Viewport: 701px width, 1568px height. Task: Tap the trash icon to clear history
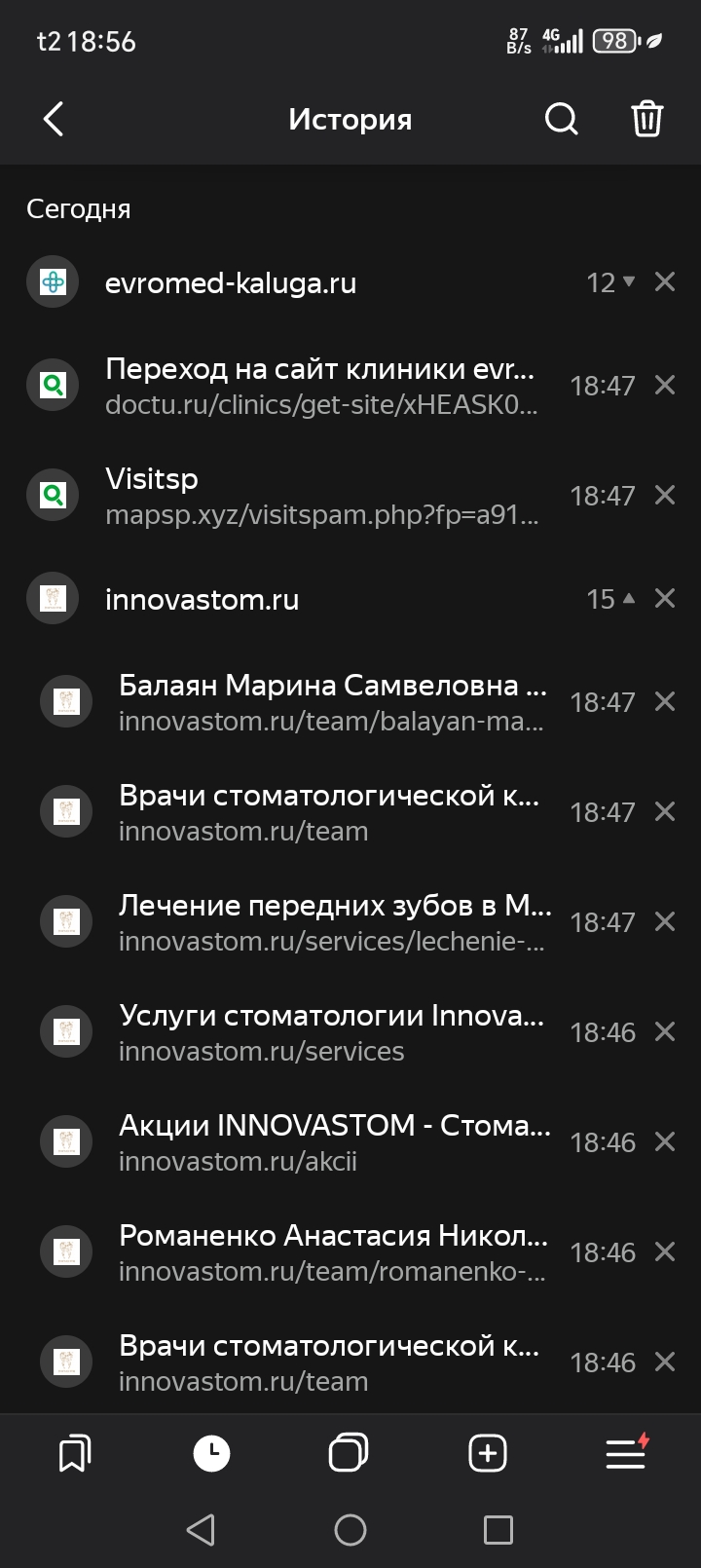(x=646, y=120)
